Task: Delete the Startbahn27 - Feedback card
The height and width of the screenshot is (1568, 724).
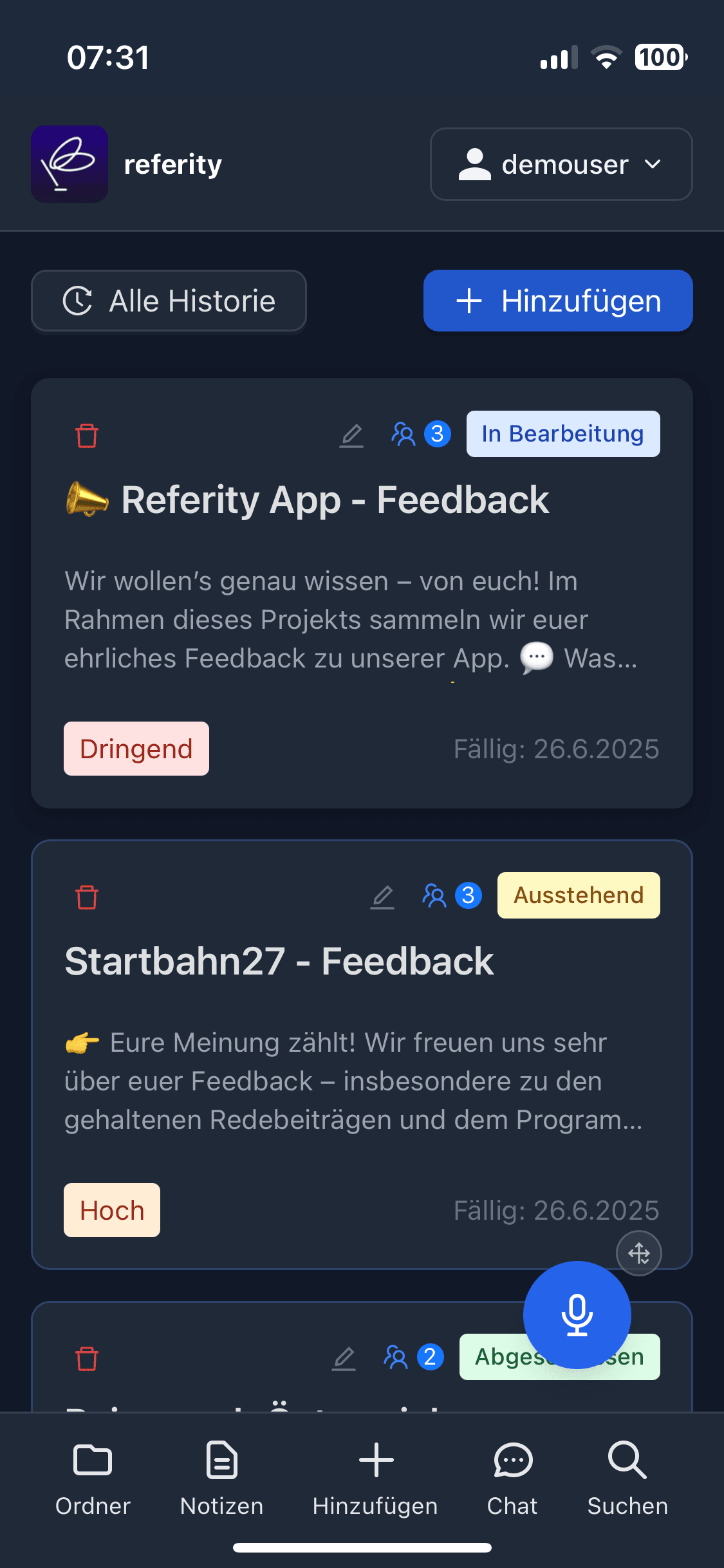Action: (x=87, y=897)
